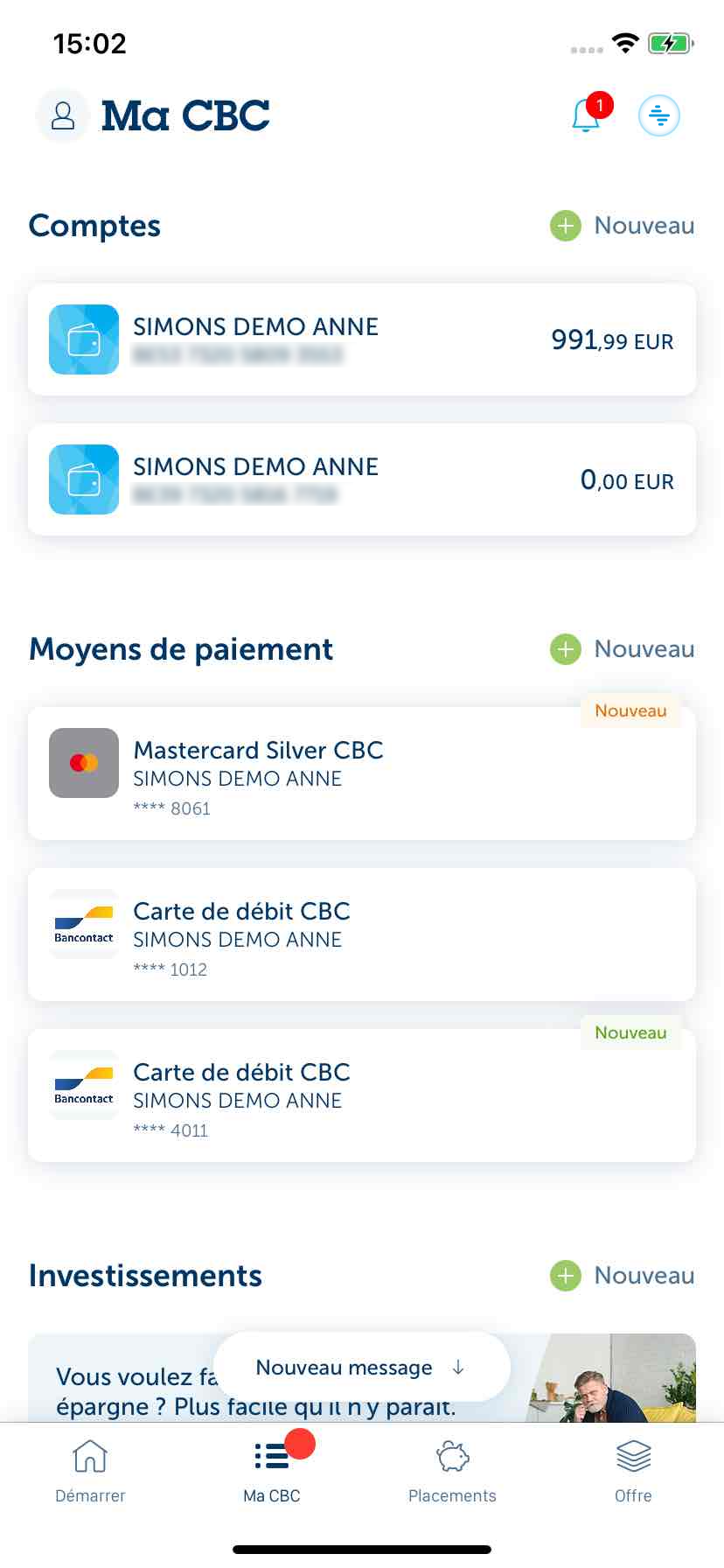
Task: Open the account with 0,00 EUR balance
Action: (x=362, y=479)
